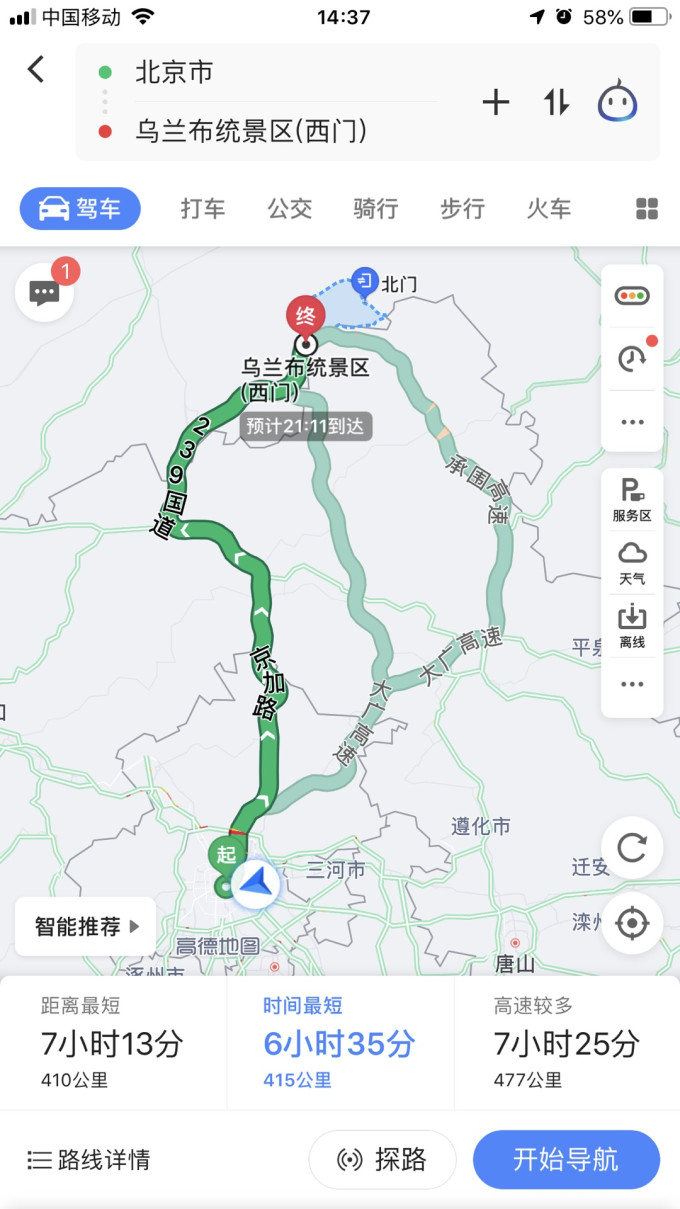680x1209 pixels.
Task: Start navigation with 开始导航
Action: coord(566,1160)
